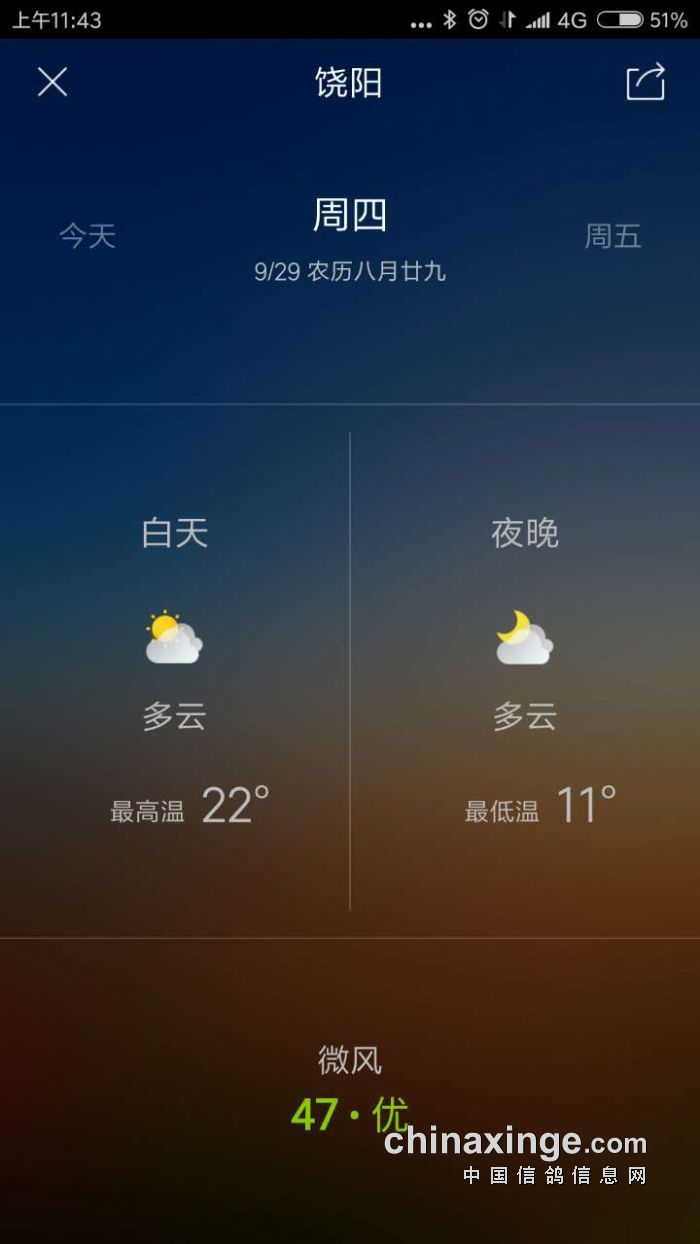Close the 饶阳 forecast detail page
The image size is (700, 1244).
click(x=52, y=82)
